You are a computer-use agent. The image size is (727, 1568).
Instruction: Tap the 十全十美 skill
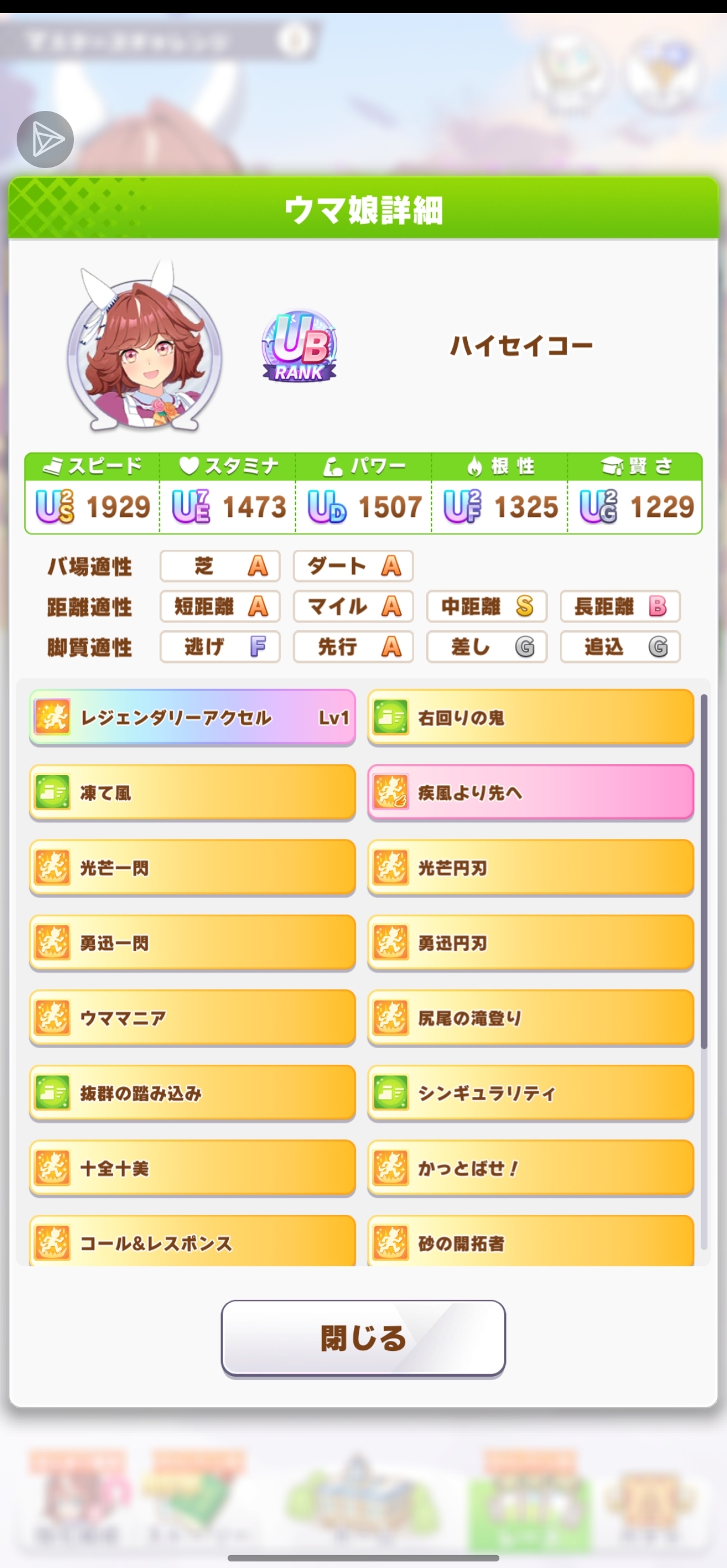tap(192, 1167)
